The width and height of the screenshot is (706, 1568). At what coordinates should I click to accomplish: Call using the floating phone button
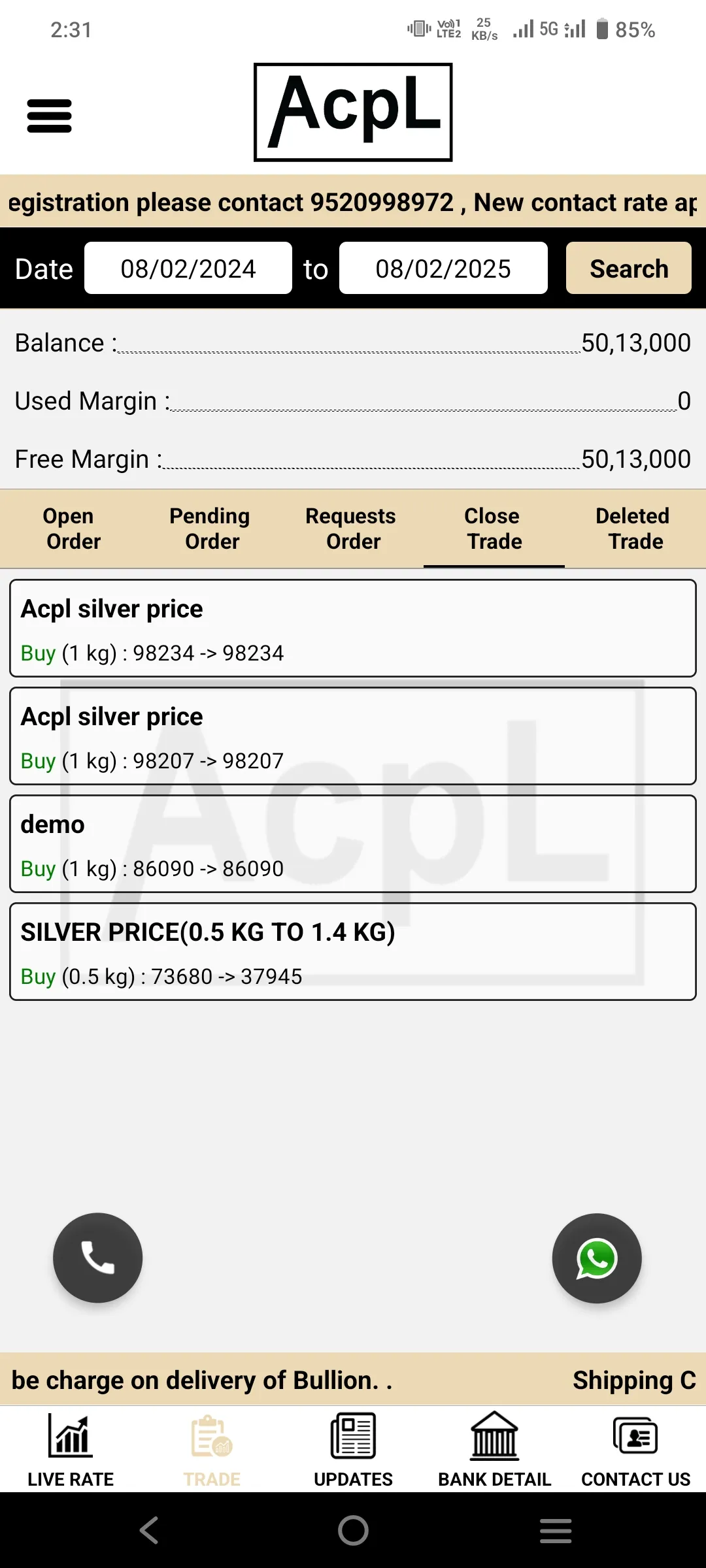pos(97,1258)
